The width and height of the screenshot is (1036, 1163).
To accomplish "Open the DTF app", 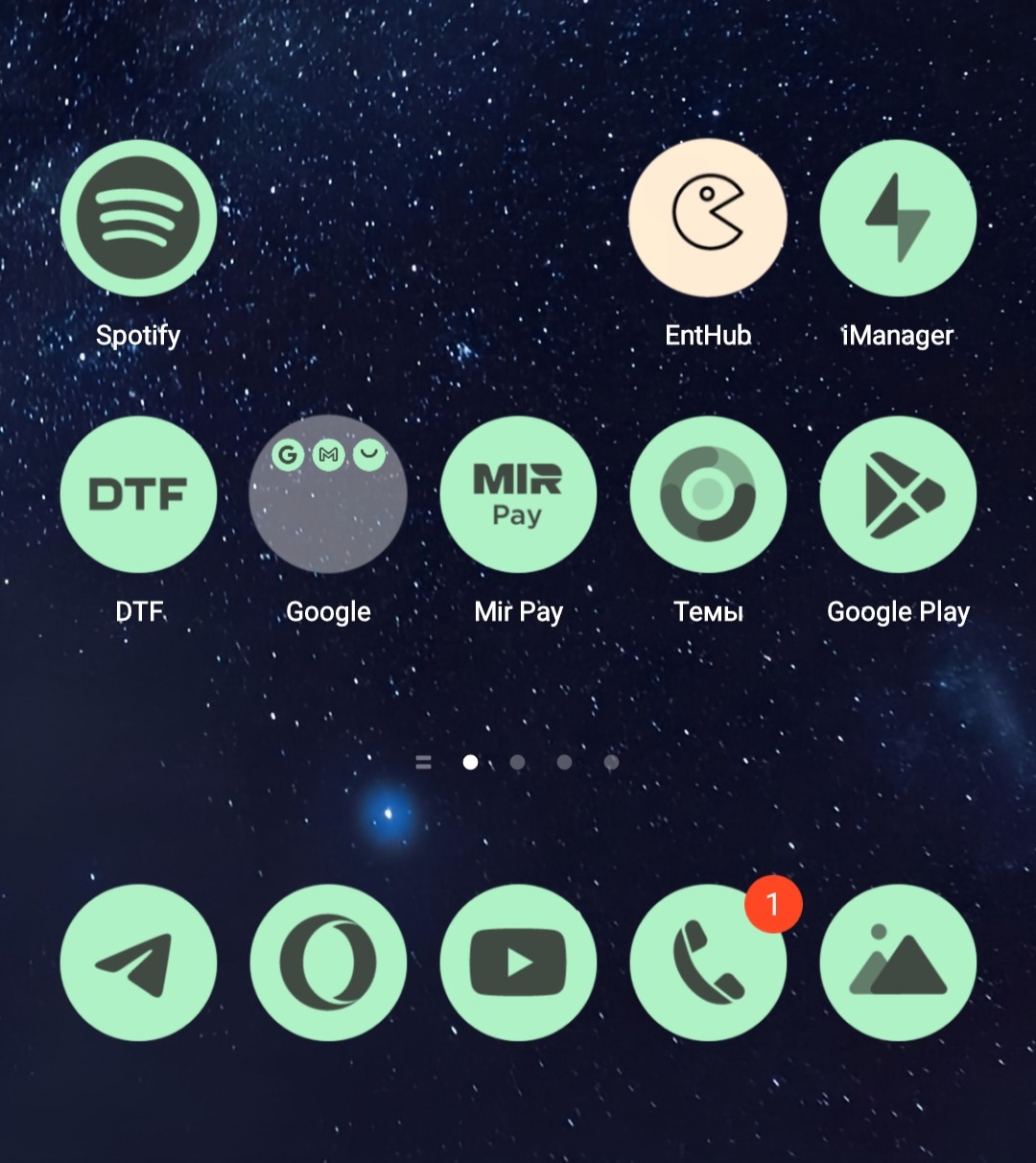I will [x=138, y=494].
